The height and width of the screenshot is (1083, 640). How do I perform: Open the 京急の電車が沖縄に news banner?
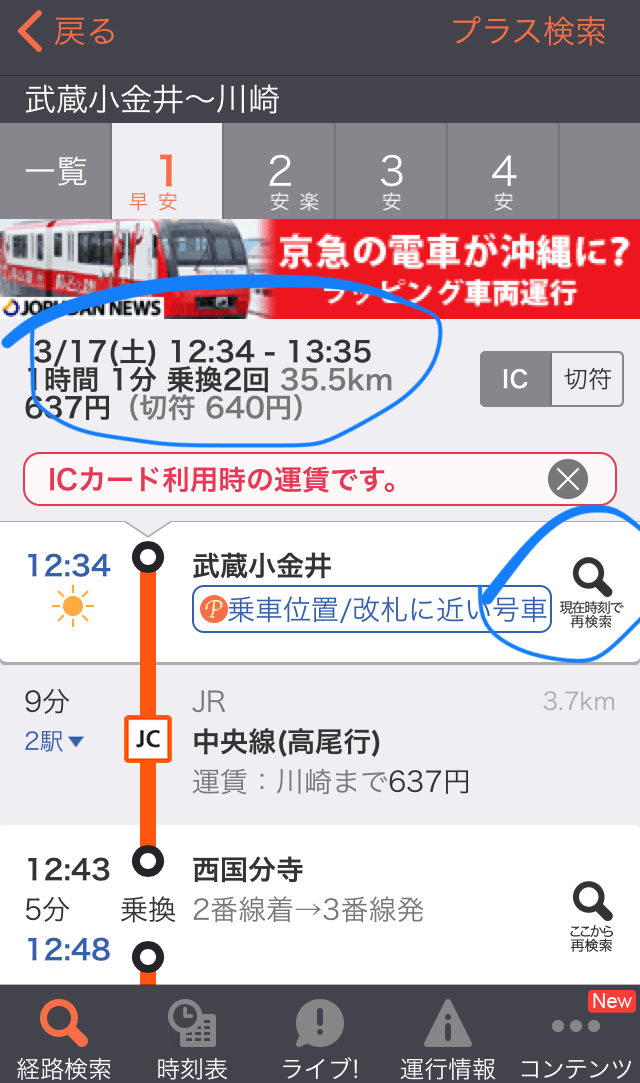click(320, 269)
